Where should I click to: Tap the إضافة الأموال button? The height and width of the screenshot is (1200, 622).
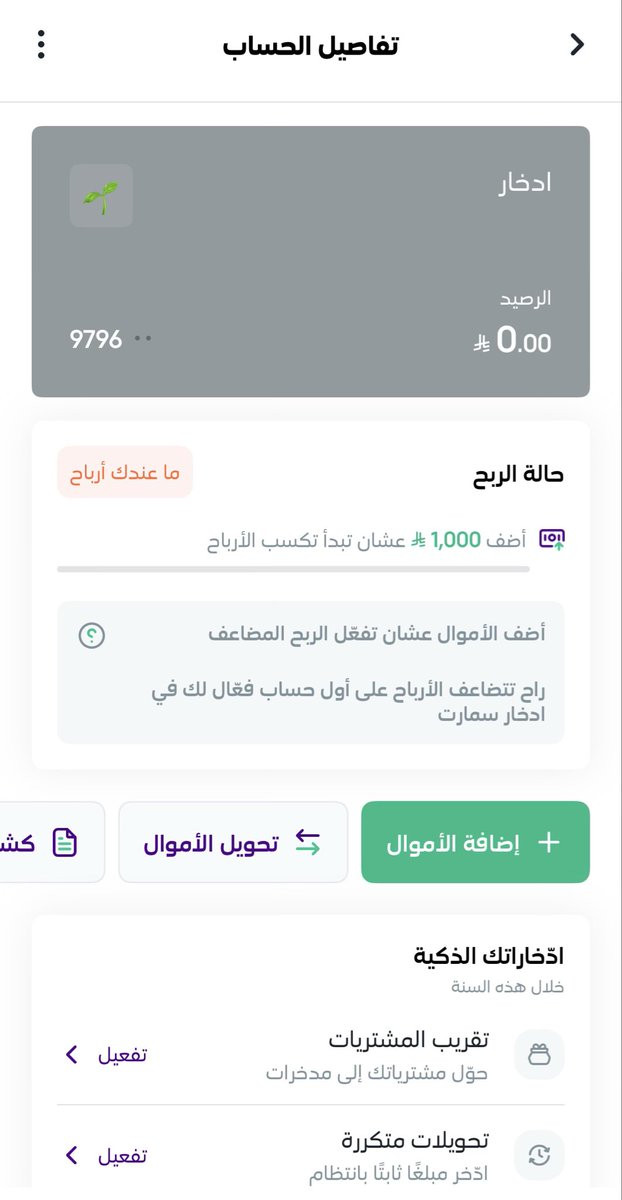point(475,842)
